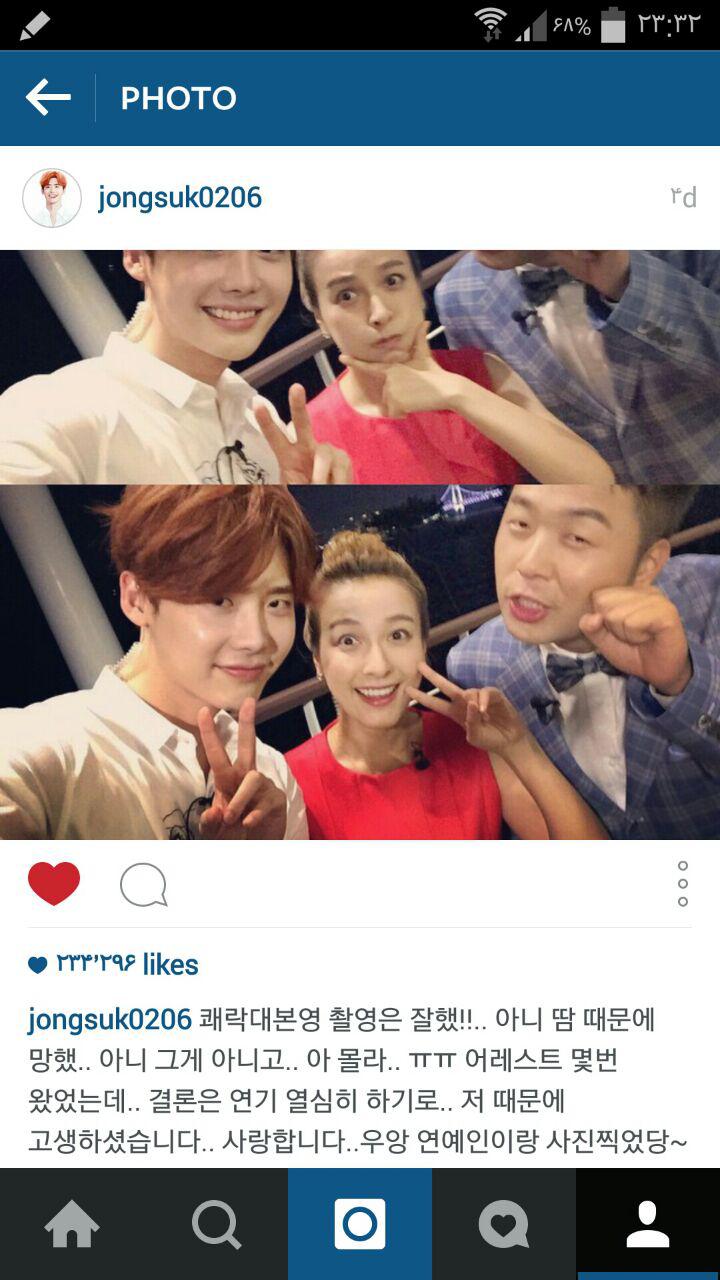
Task: Open the Search and explore tab
Action: coord(216,1224)
